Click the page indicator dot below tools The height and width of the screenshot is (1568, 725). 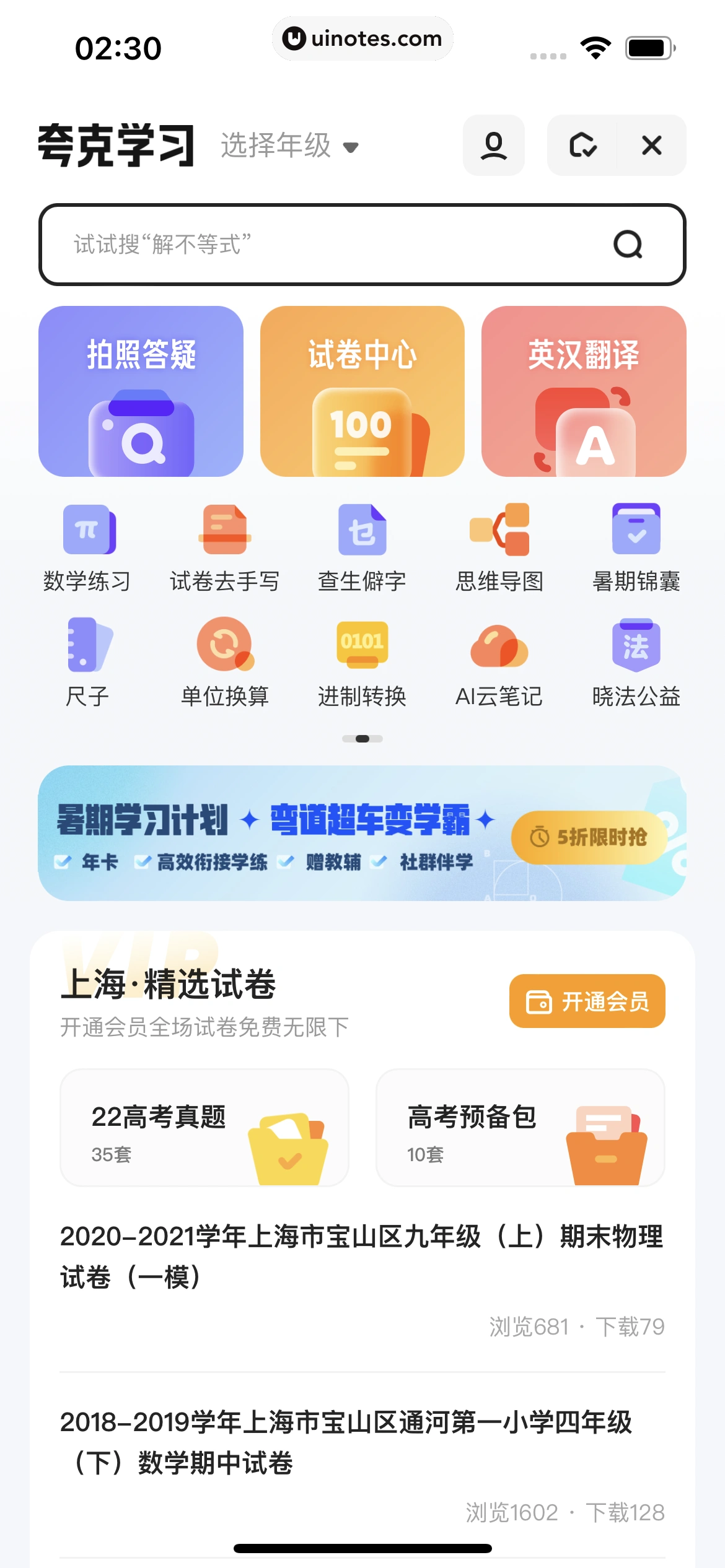click(x=362, y=738)
